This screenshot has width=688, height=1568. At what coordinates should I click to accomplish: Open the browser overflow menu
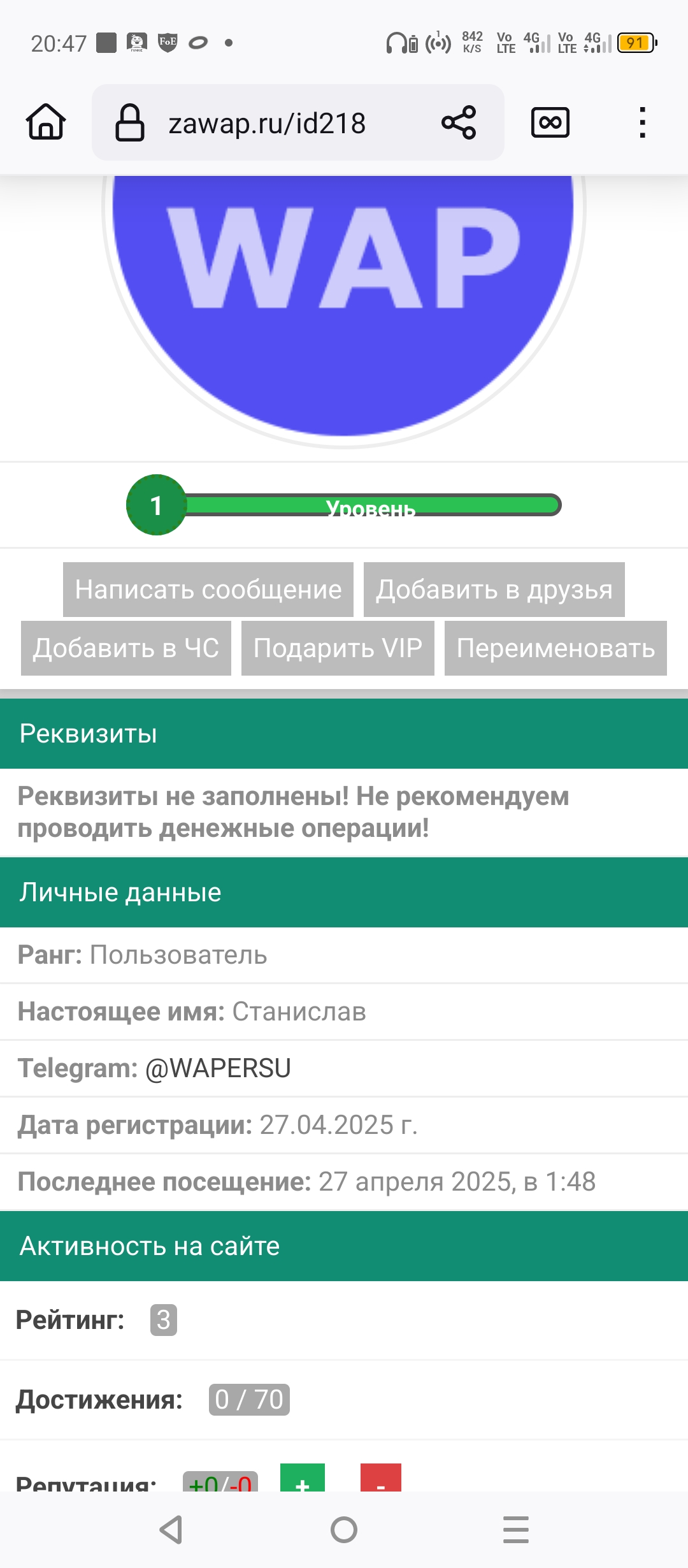[x=642, y=122]
